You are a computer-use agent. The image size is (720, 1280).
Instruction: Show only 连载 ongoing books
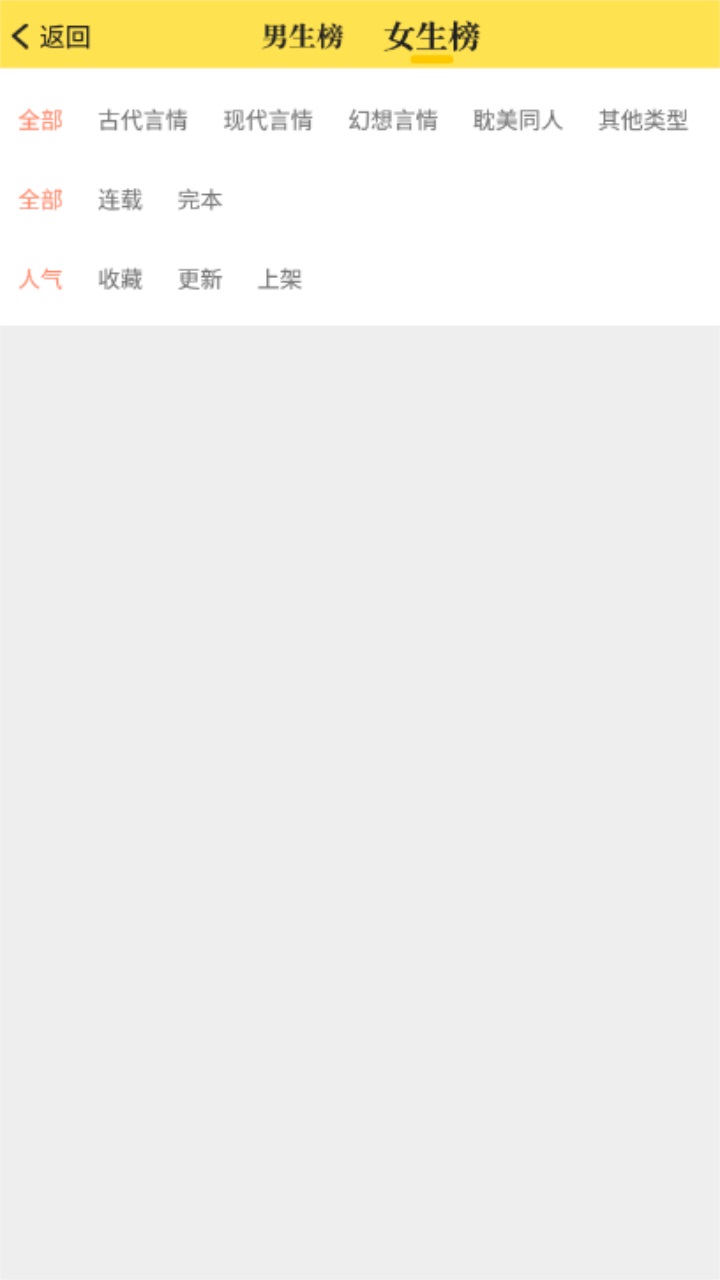[120, 200]
